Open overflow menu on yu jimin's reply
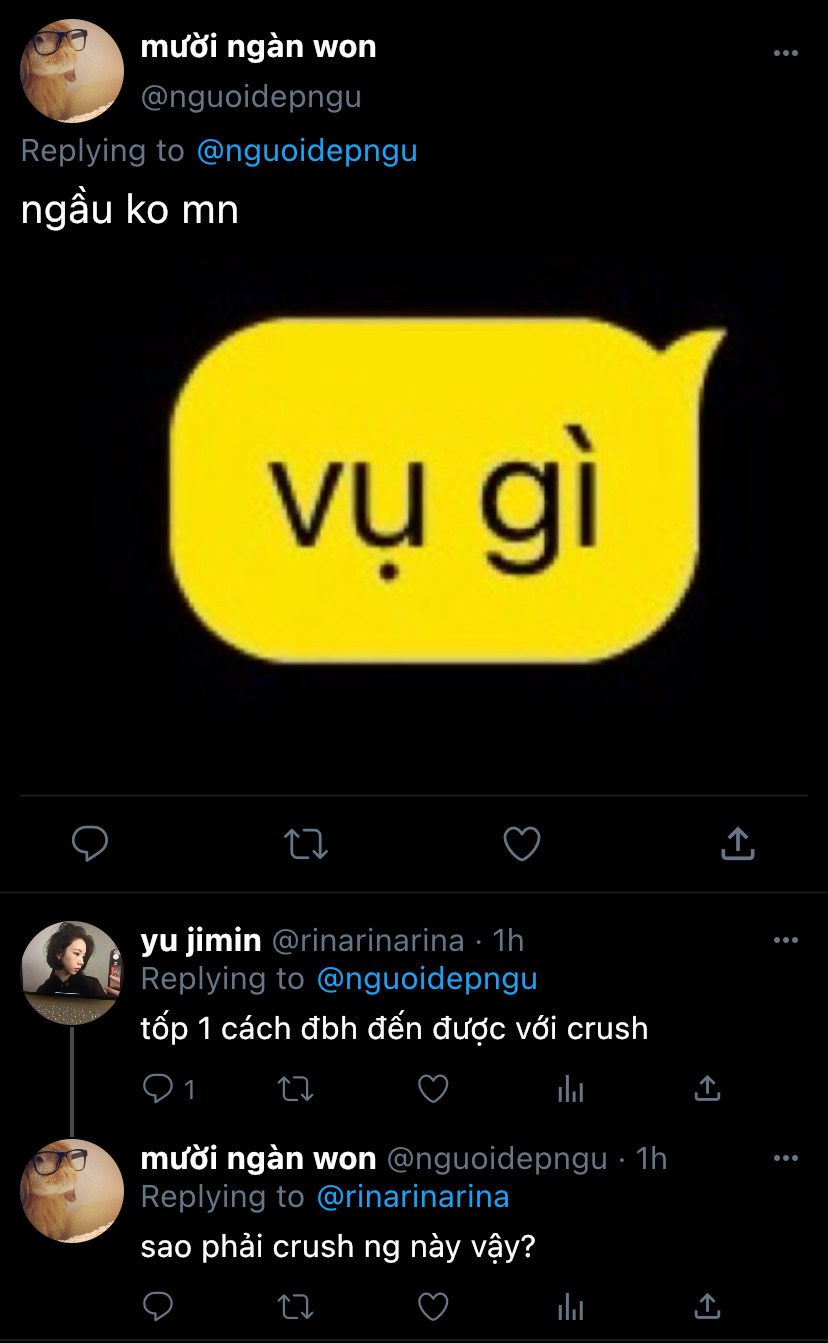828x1343 pixels. 786,940
